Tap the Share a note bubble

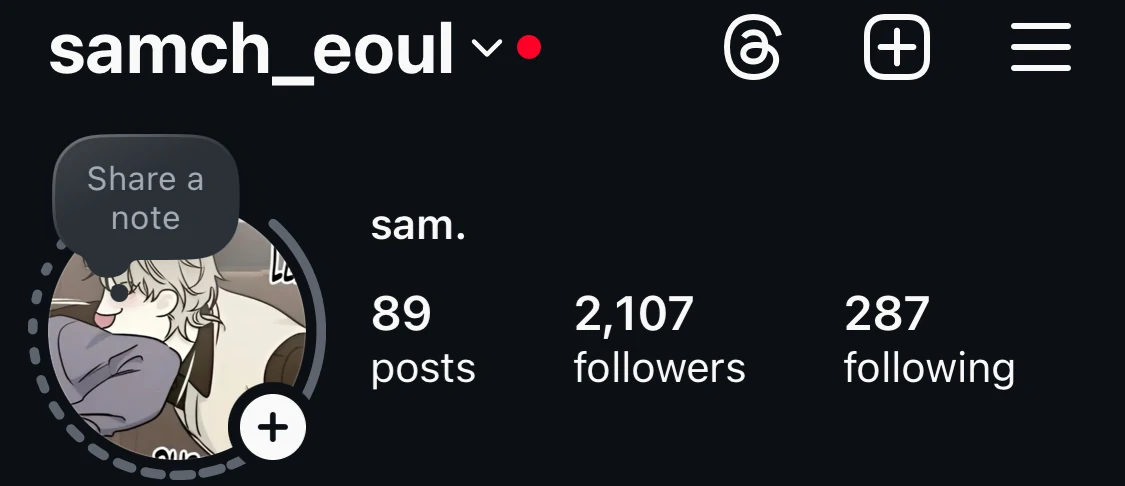click(x=145, y=198)
